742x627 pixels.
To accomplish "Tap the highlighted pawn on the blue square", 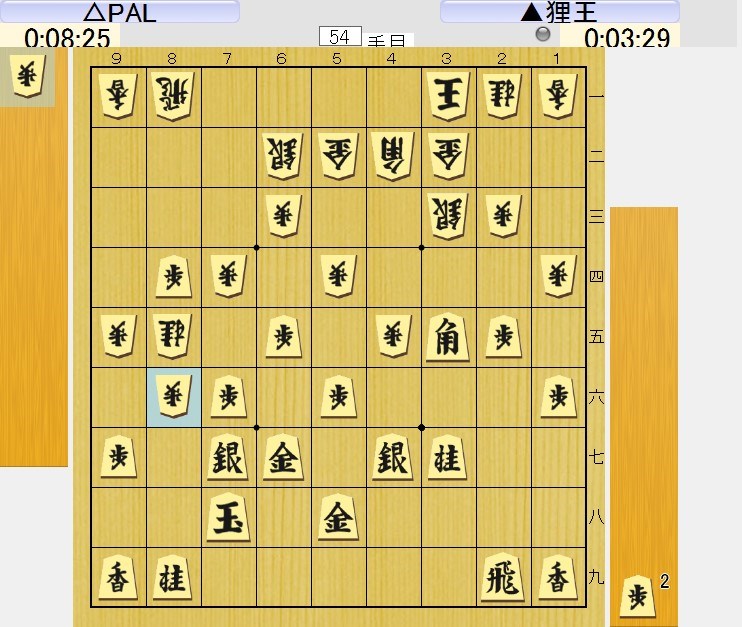I will point(174,397).
